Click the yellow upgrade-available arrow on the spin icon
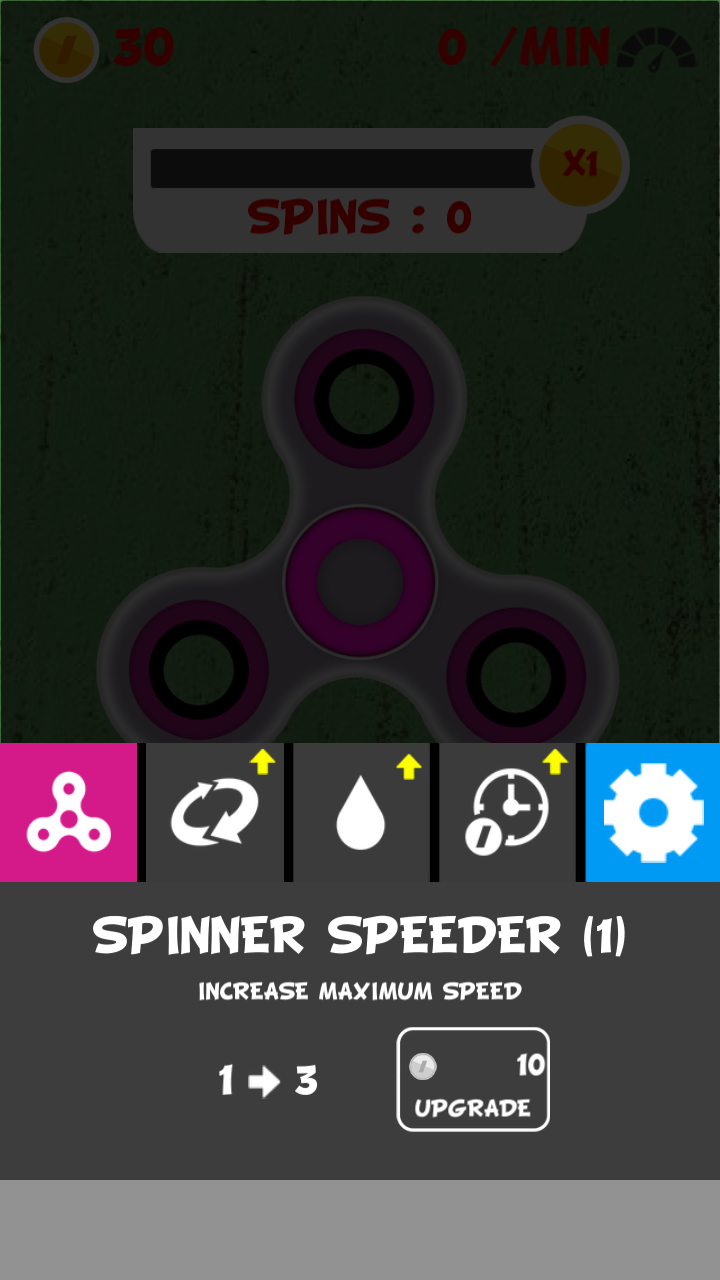720x1280 pixels. pos(262,762)
